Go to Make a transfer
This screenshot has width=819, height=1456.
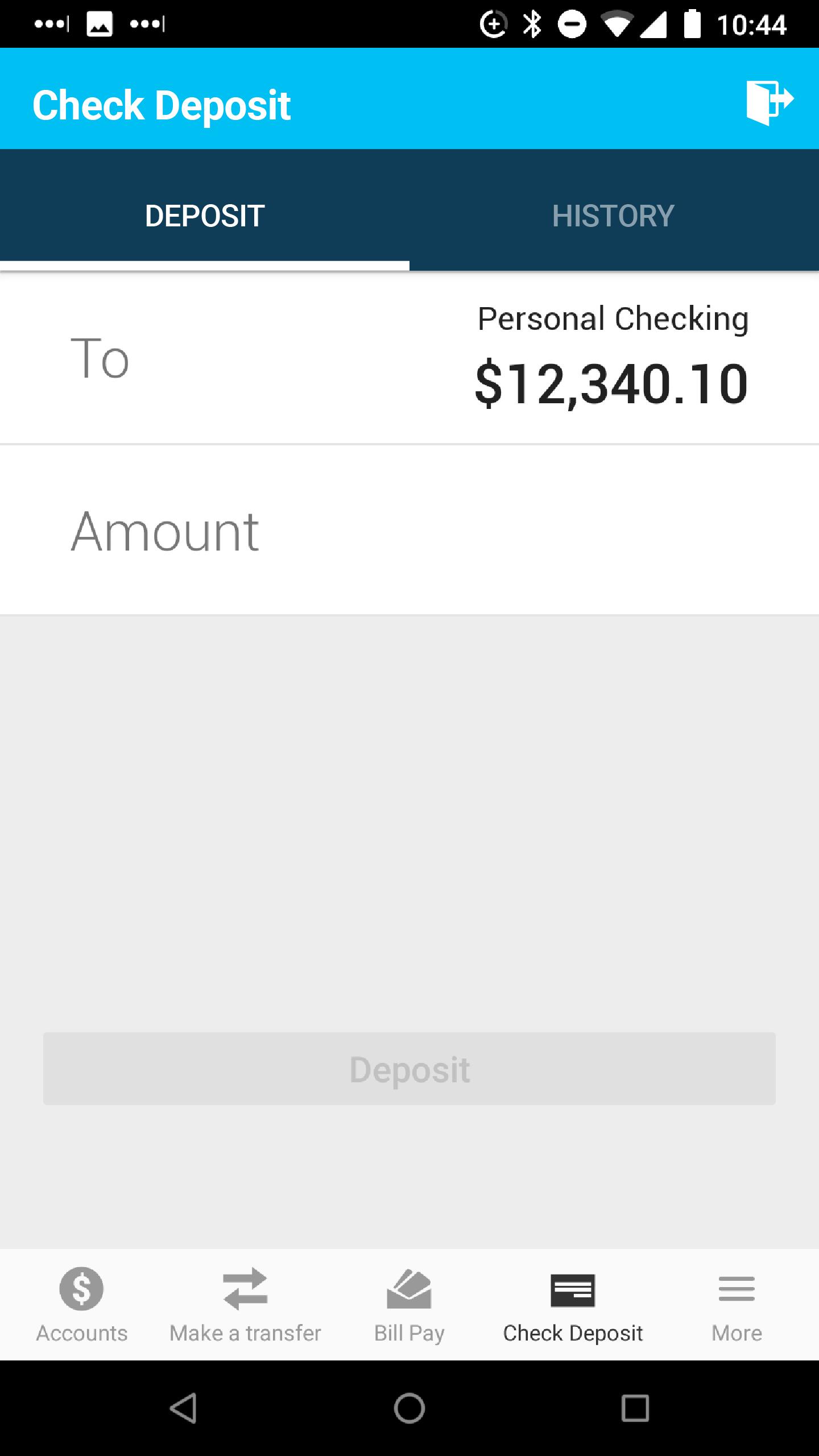pos(245,1305)
